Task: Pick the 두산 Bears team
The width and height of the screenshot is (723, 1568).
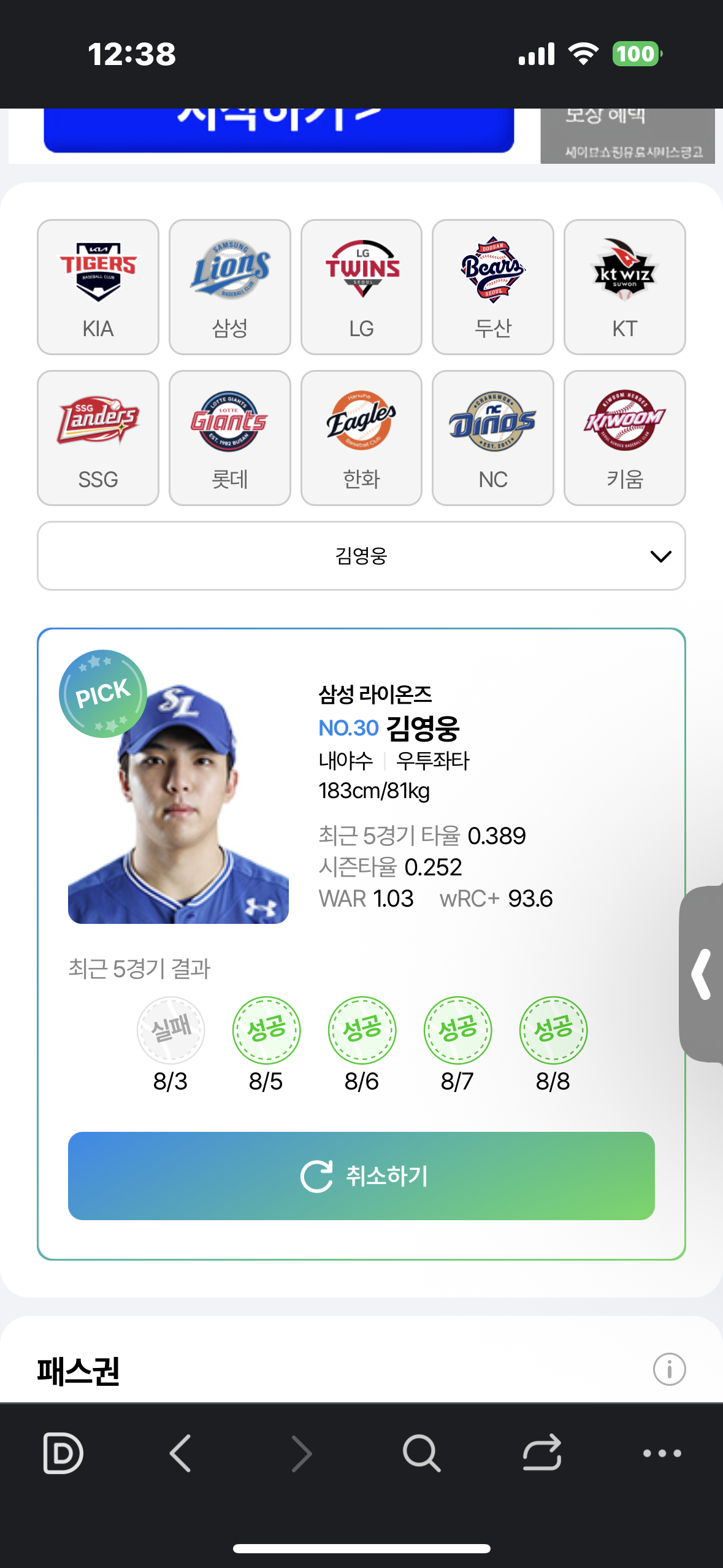Action: 492,287
